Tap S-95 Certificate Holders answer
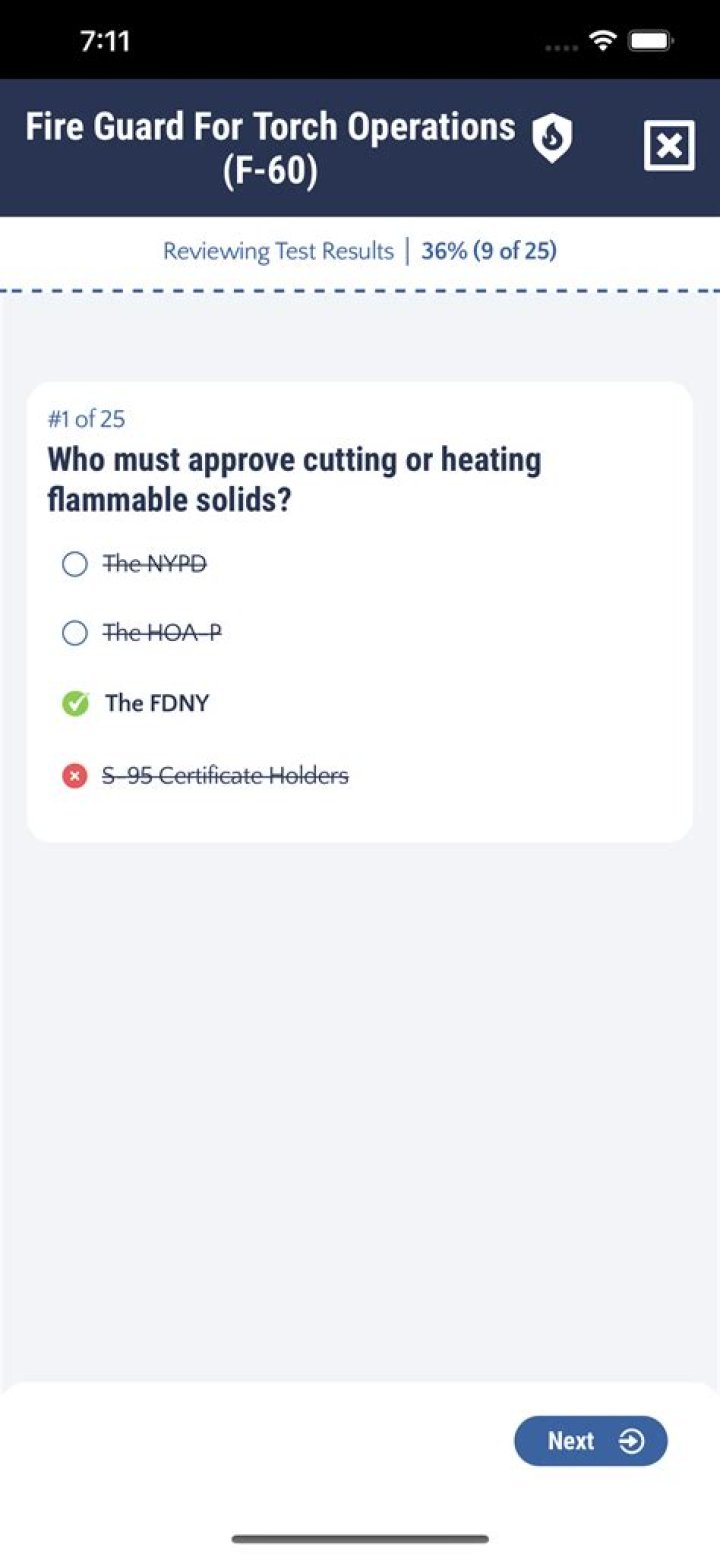The width and height of the screenshot is (720, 1557). (205, 775)
